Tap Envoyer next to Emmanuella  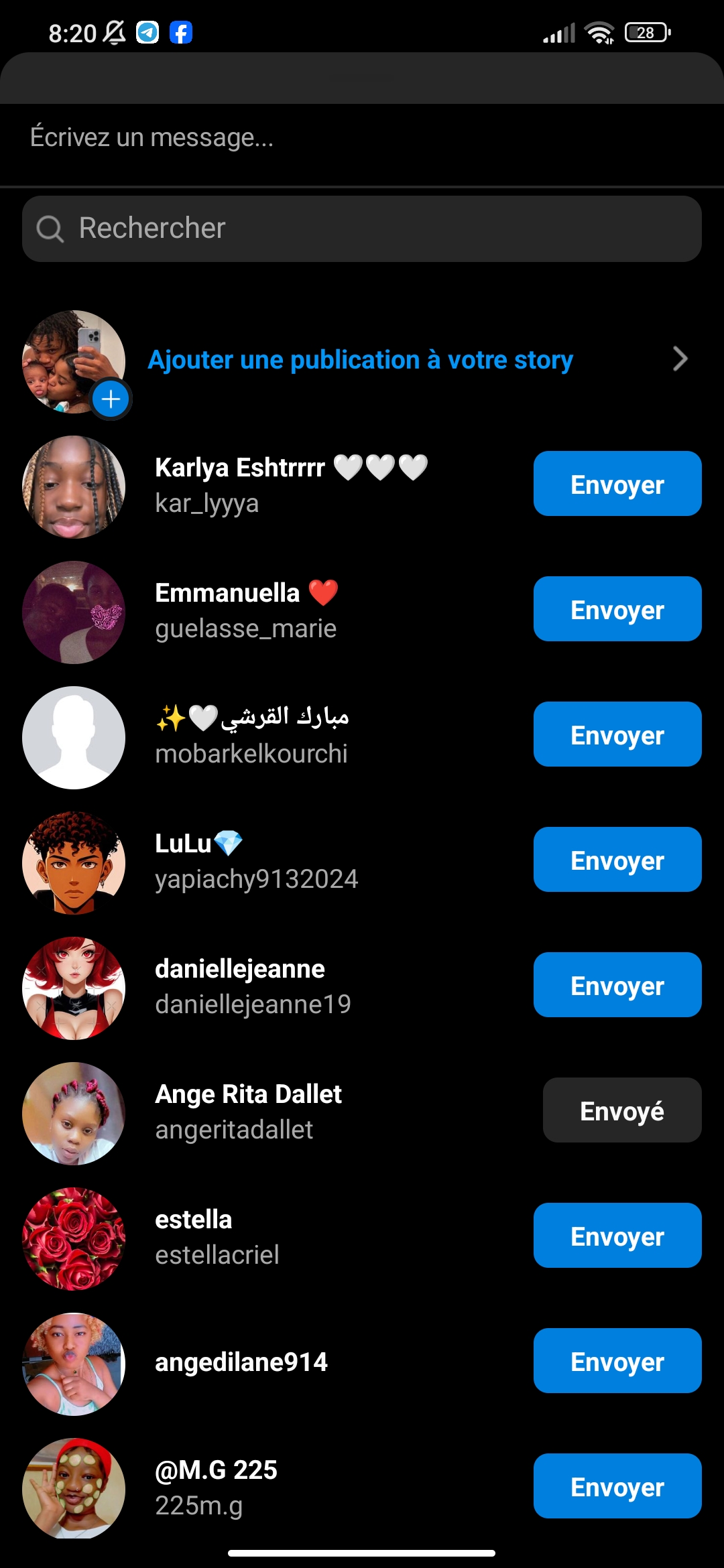(617, 609)
